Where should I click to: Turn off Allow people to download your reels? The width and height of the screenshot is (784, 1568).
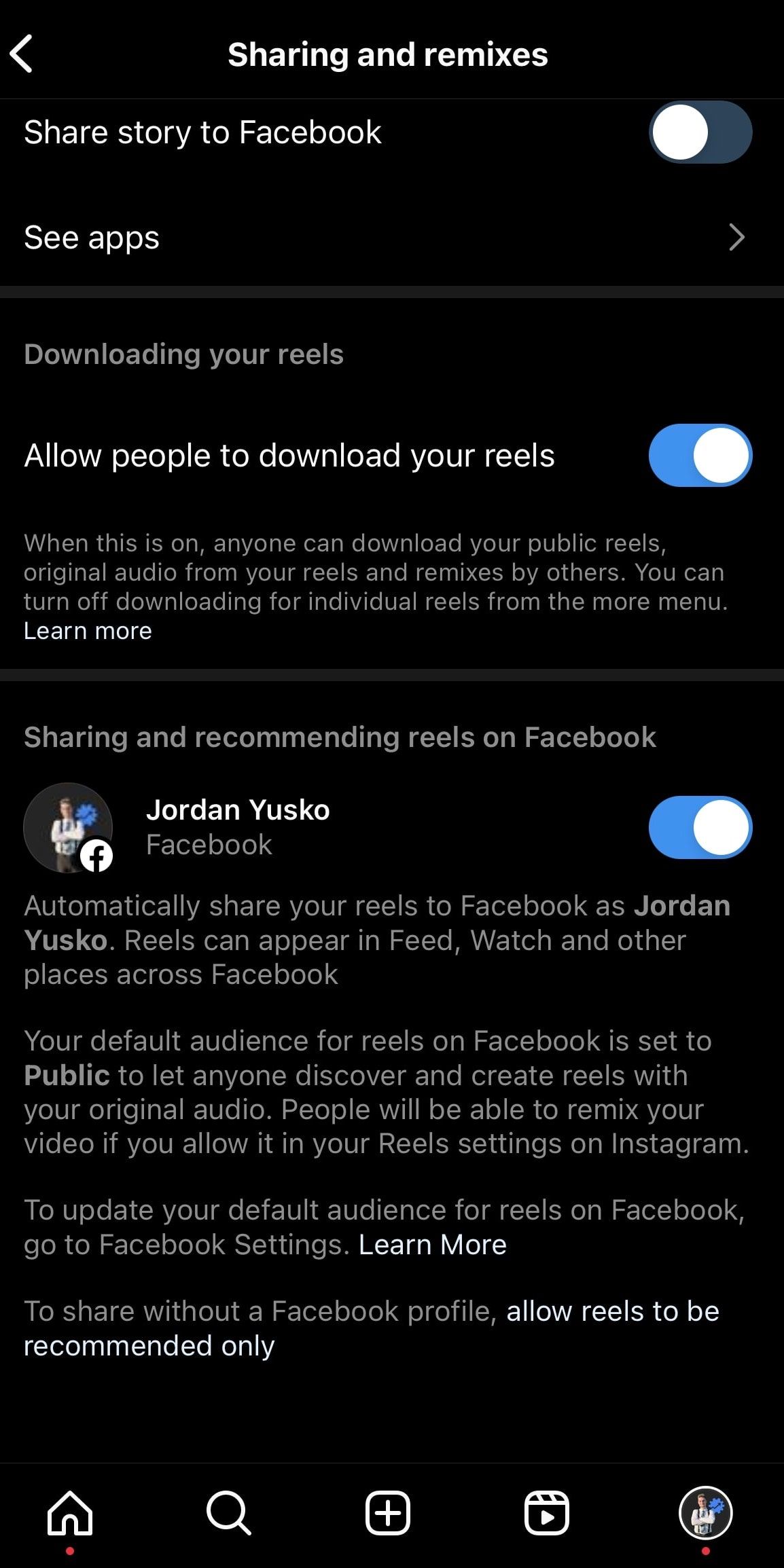(x=700, y=455)
